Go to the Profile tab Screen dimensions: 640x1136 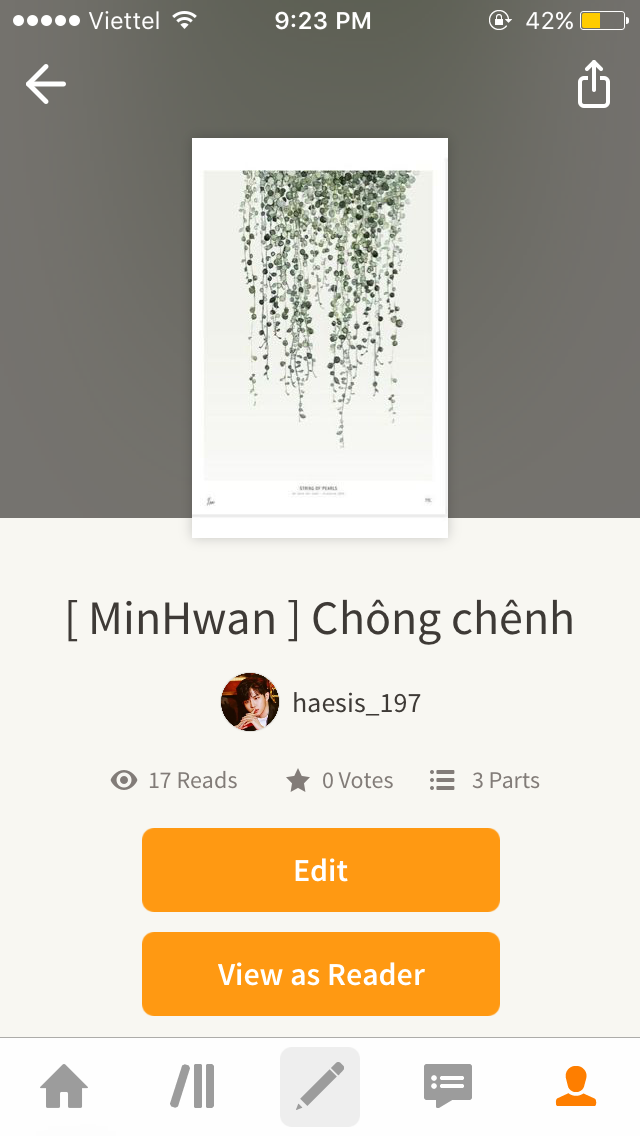pyautogui.click(x=576, y=1086)
